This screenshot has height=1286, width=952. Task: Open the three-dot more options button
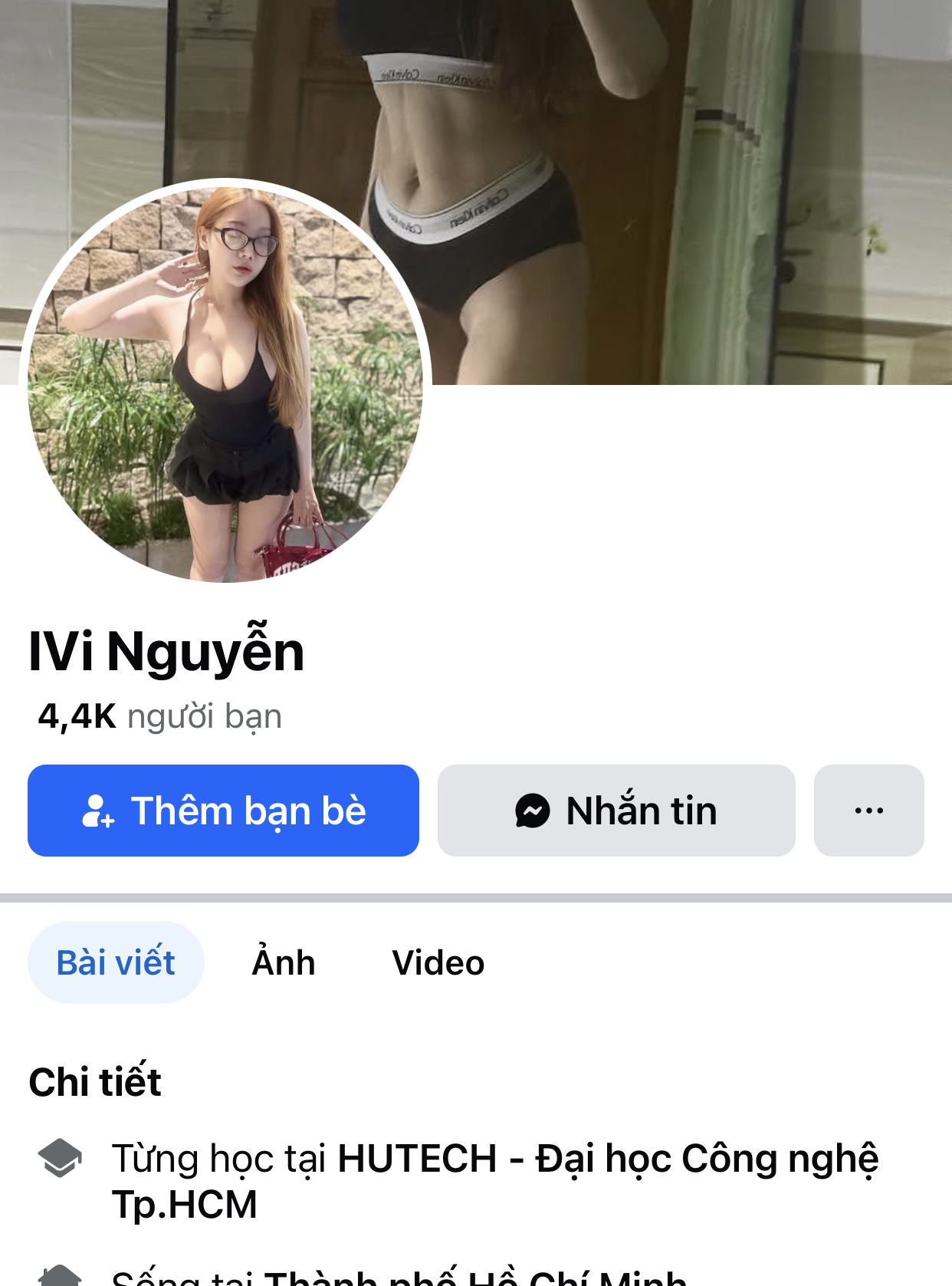[x=868, y=811]
